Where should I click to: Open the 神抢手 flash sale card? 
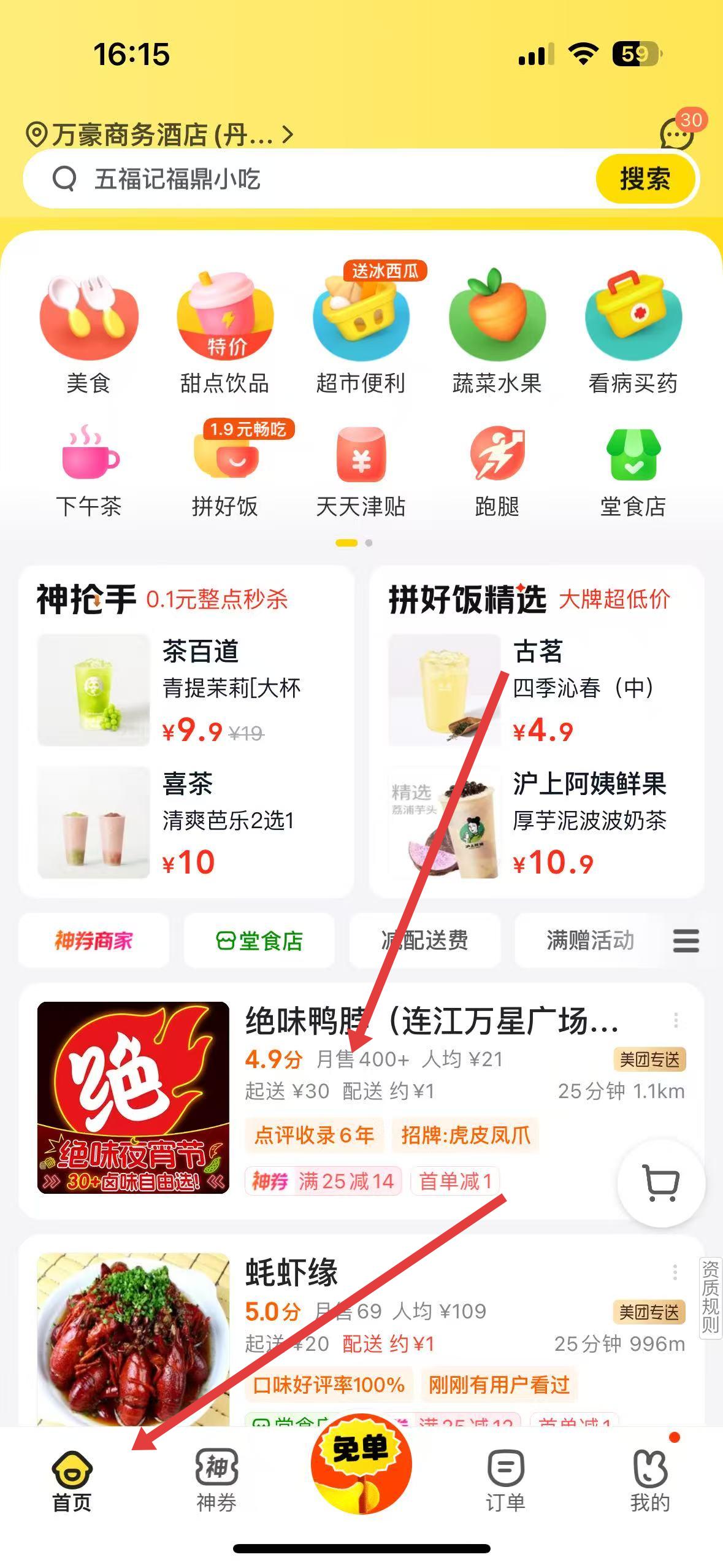[x=186, y=731]
